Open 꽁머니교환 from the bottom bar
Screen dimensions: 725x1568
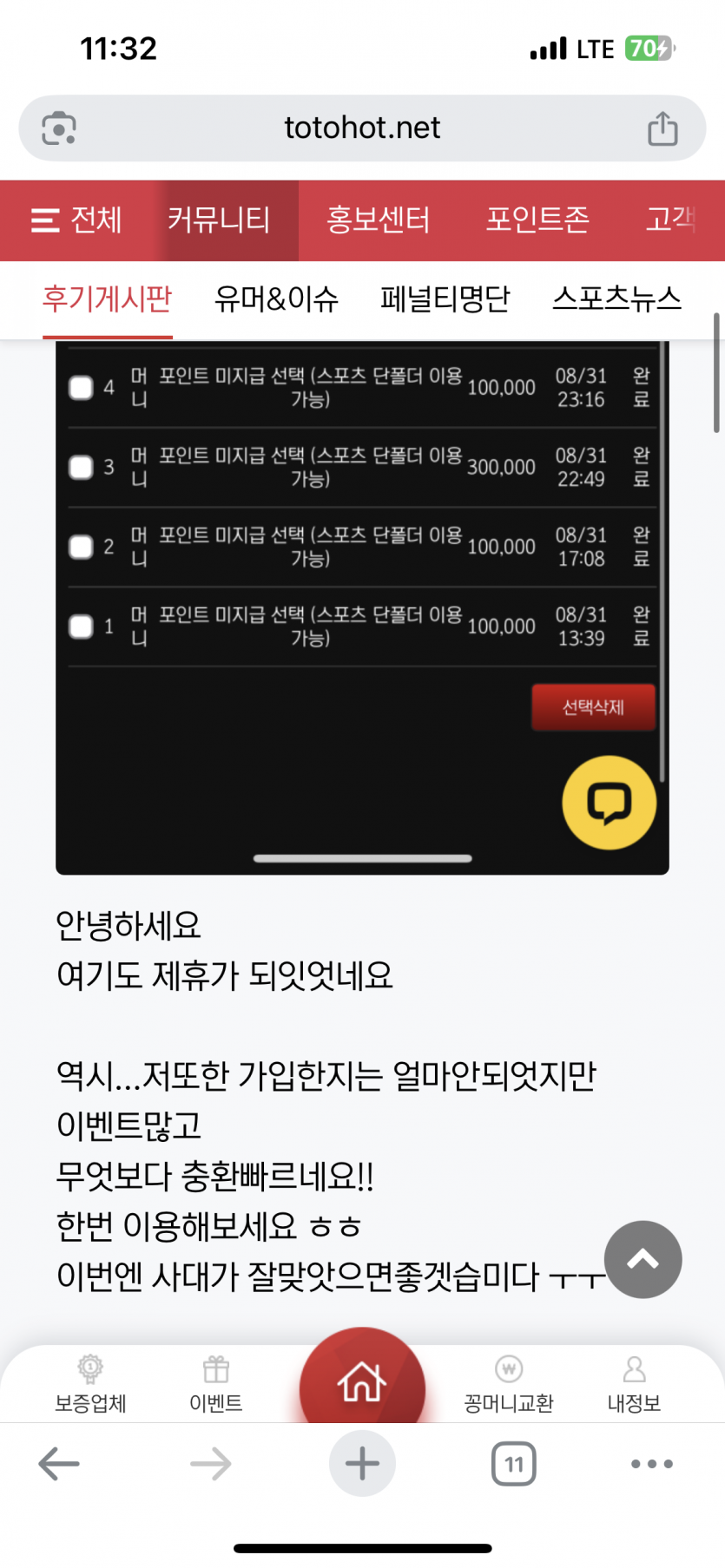(509, 1385)
